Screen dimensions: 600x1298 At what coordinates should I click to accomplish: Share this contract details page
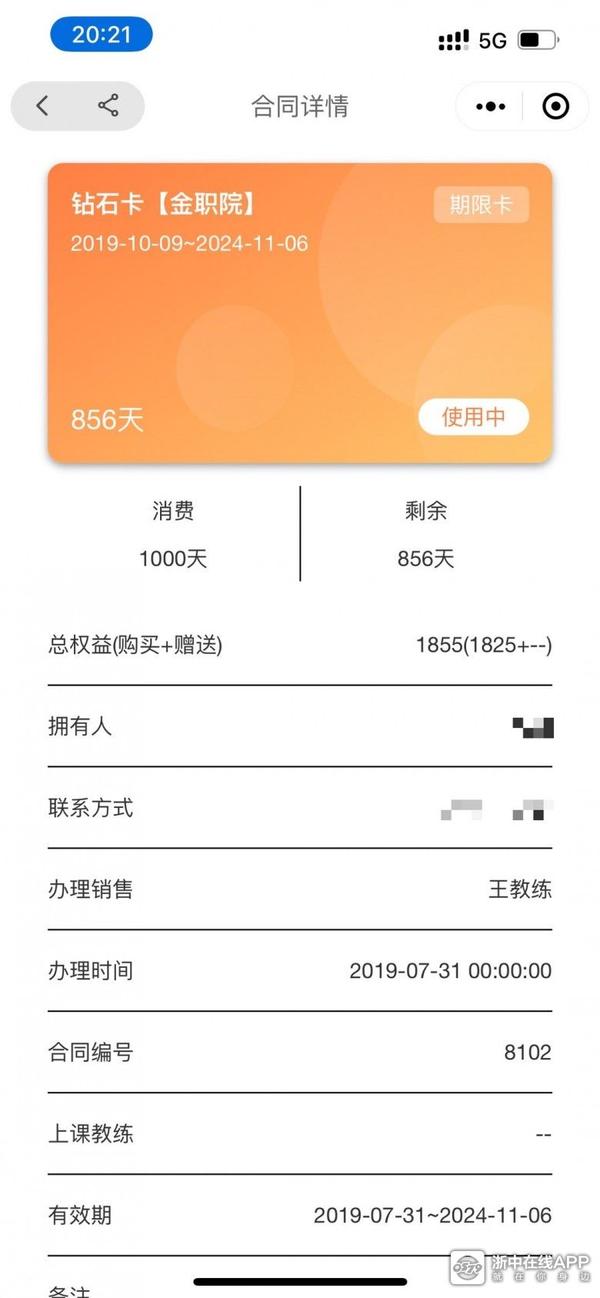point(108,106)
